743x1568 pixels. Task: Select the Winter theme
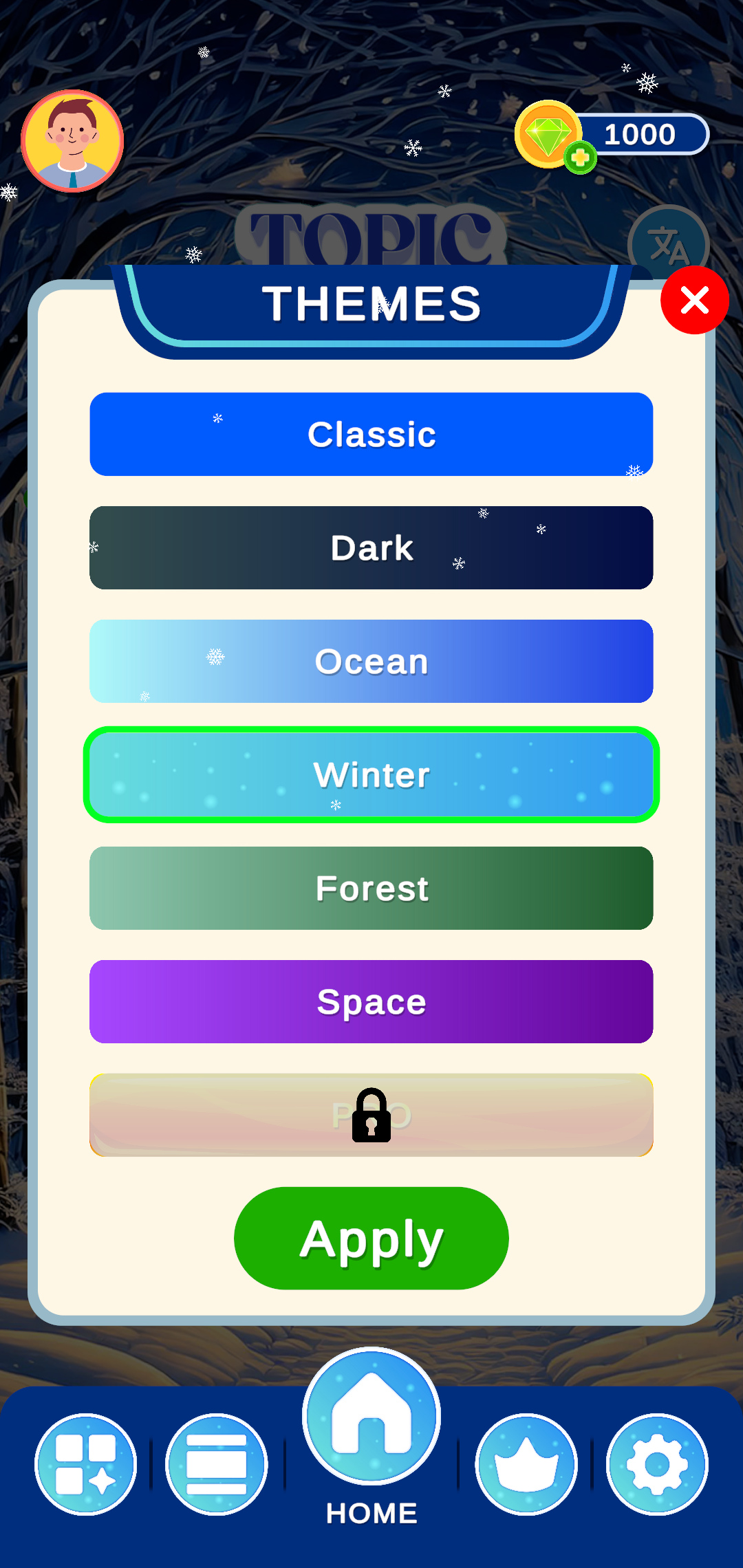pos(371,774)
